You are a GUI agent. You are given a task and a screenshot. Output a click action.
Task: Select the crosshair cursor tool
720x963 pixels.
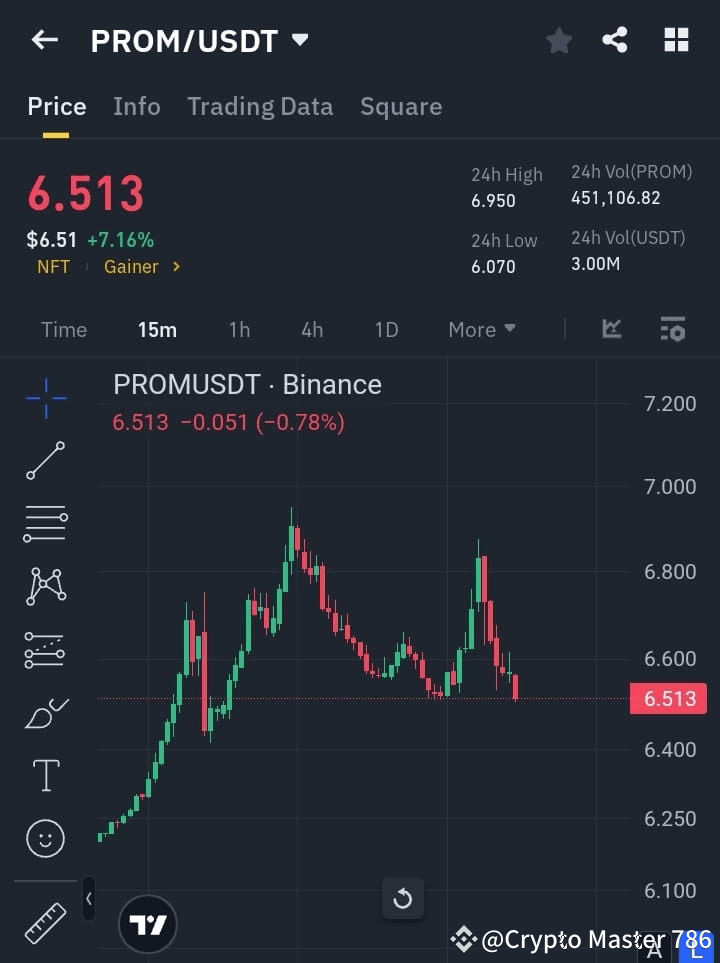(45, 398)
